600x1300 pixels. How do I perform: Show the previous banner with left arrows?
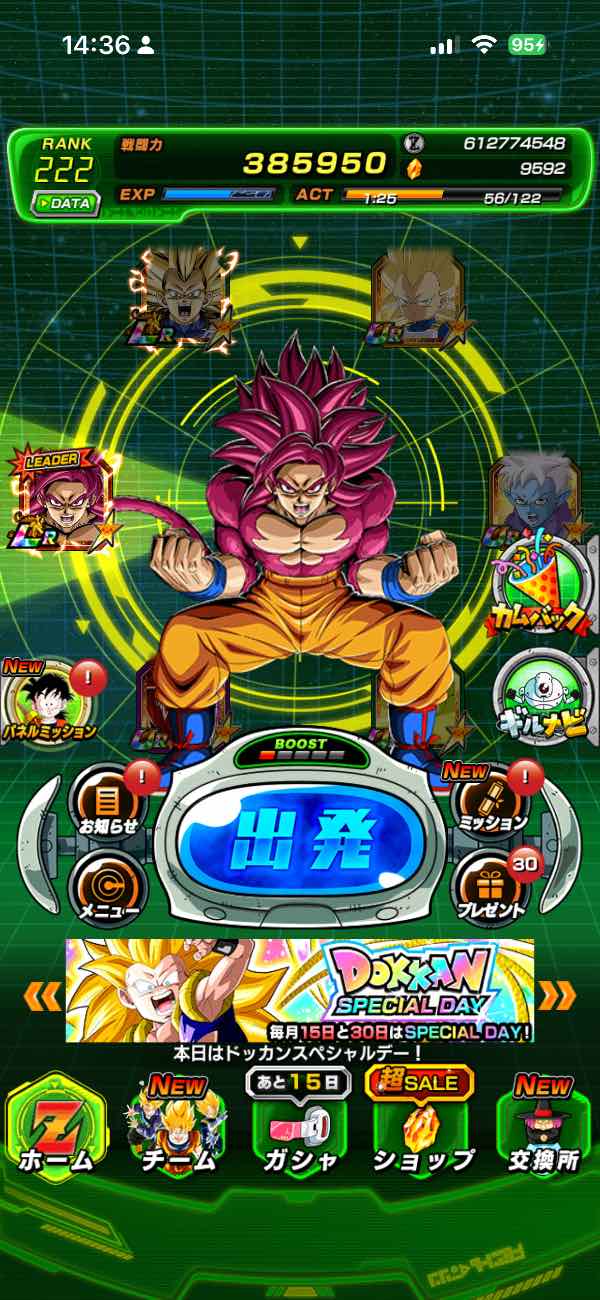tap(42, 995)
